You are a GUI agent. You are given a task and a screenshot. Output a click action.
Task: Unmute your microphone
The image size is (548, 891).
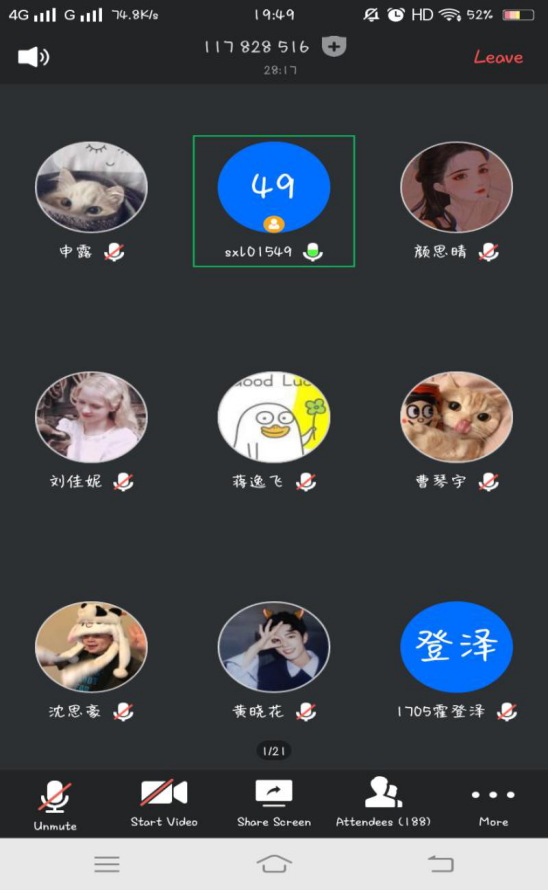(55, 806)
